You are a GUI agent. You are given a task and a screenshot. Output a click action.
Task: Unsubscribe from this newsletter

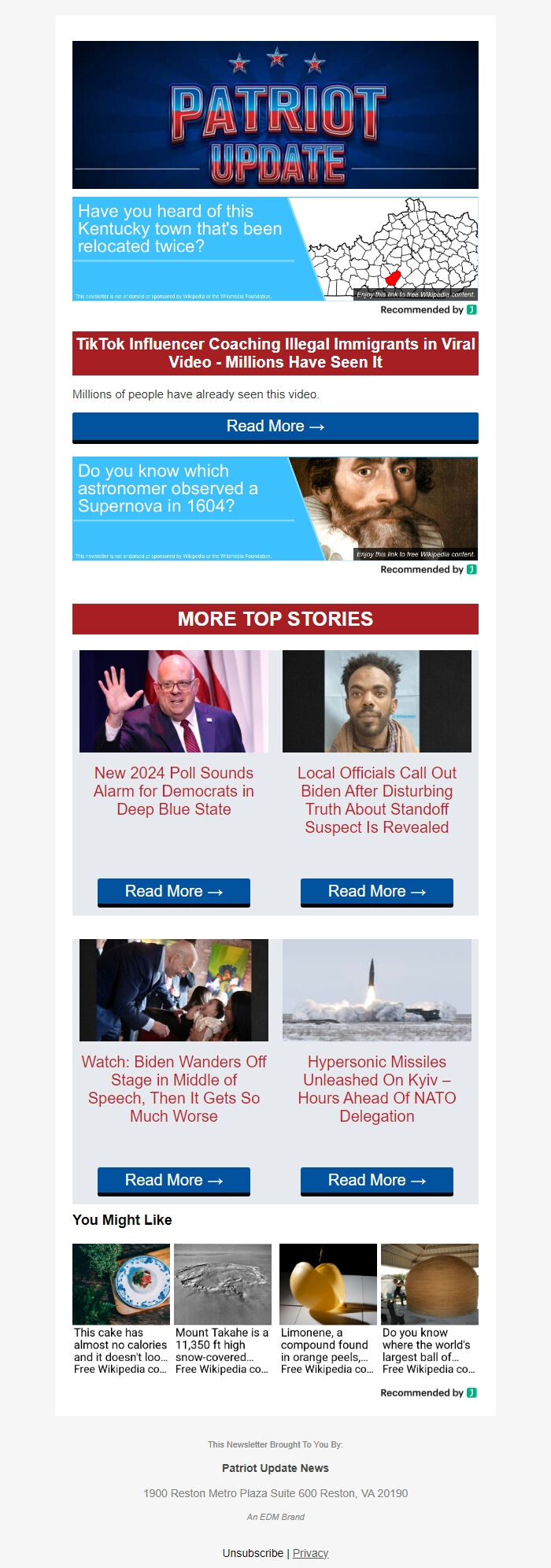(253, 1553)
